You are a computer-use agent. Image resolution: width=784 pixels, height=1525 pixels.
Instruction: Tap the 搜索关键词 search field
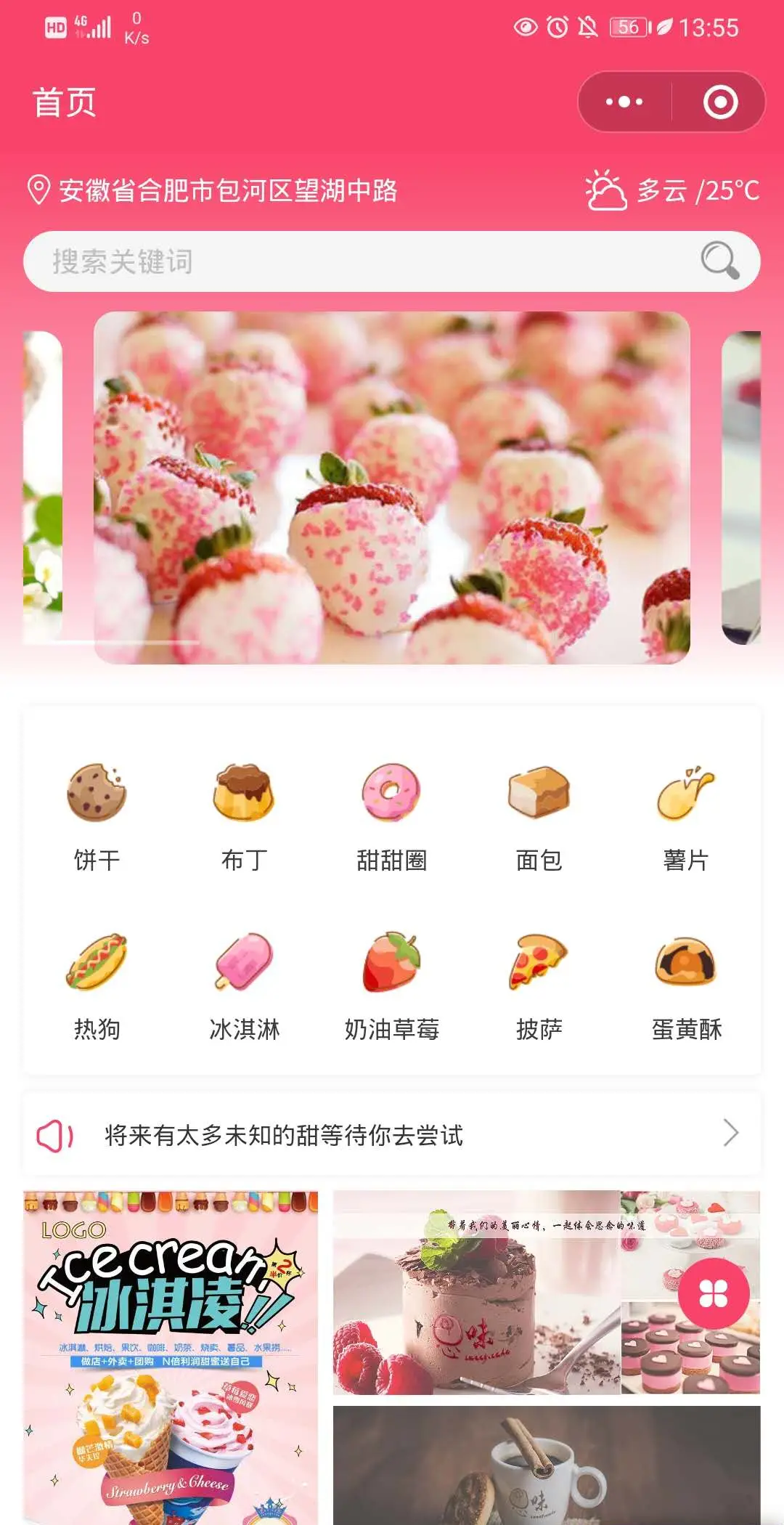[392, 261]
